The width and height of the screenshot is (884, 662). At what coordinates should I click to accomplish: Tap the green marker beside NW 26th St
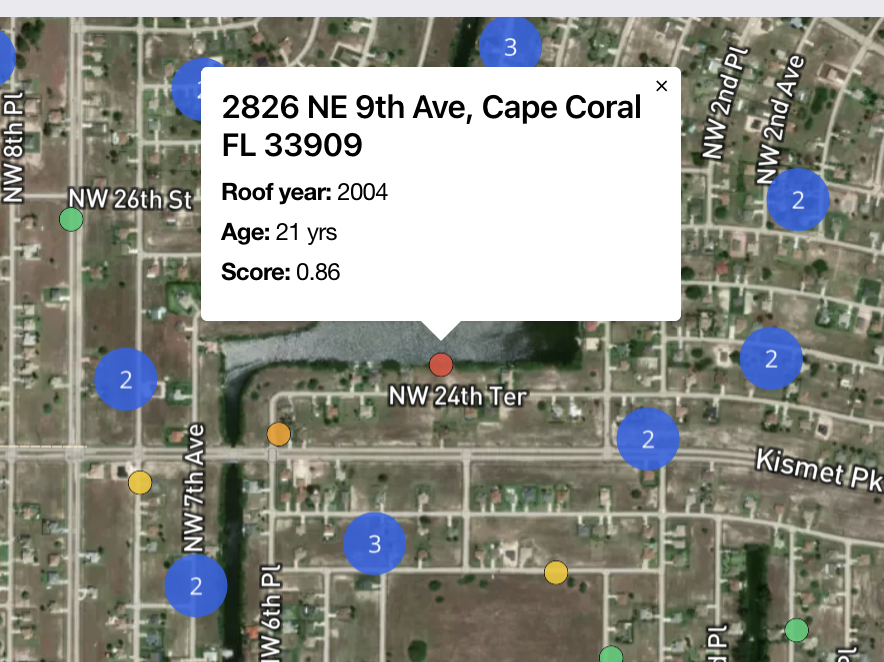pyautogui.click(x=71, y=219)
